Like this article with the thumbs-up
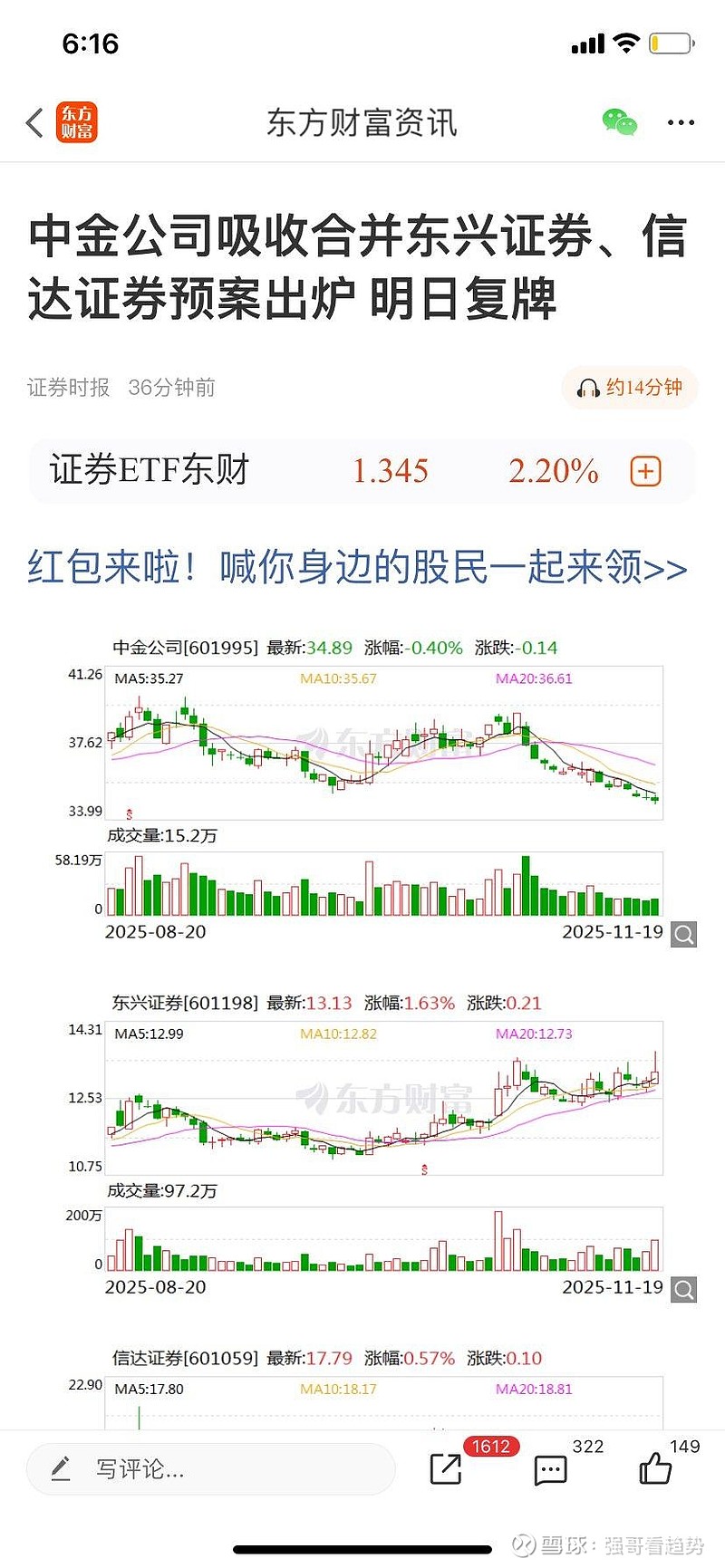The width and height of the screenshot is (725, 1568). pyautogui.click(x=655, y=1468)
